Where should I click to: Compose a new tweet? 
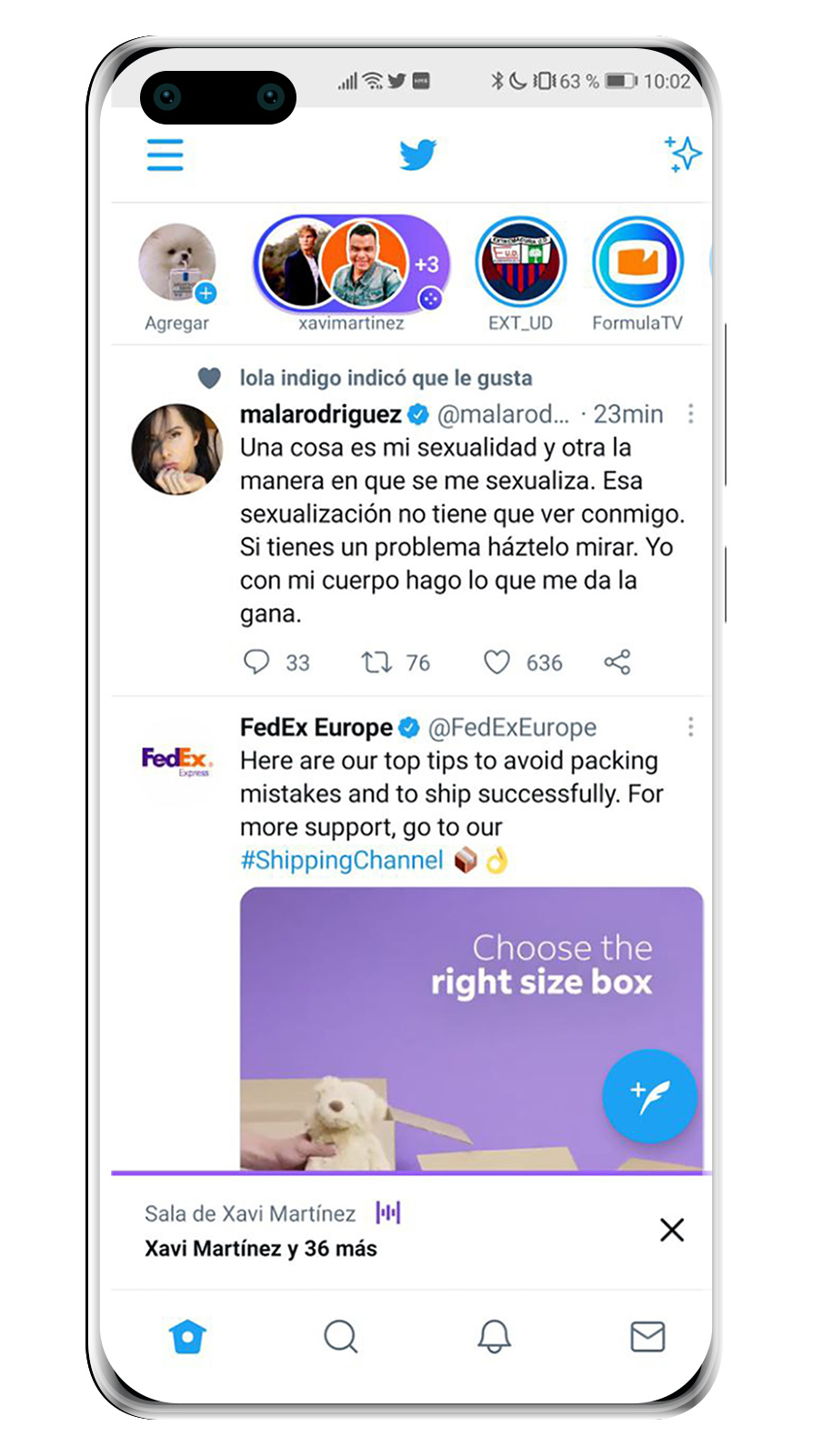649,1096
